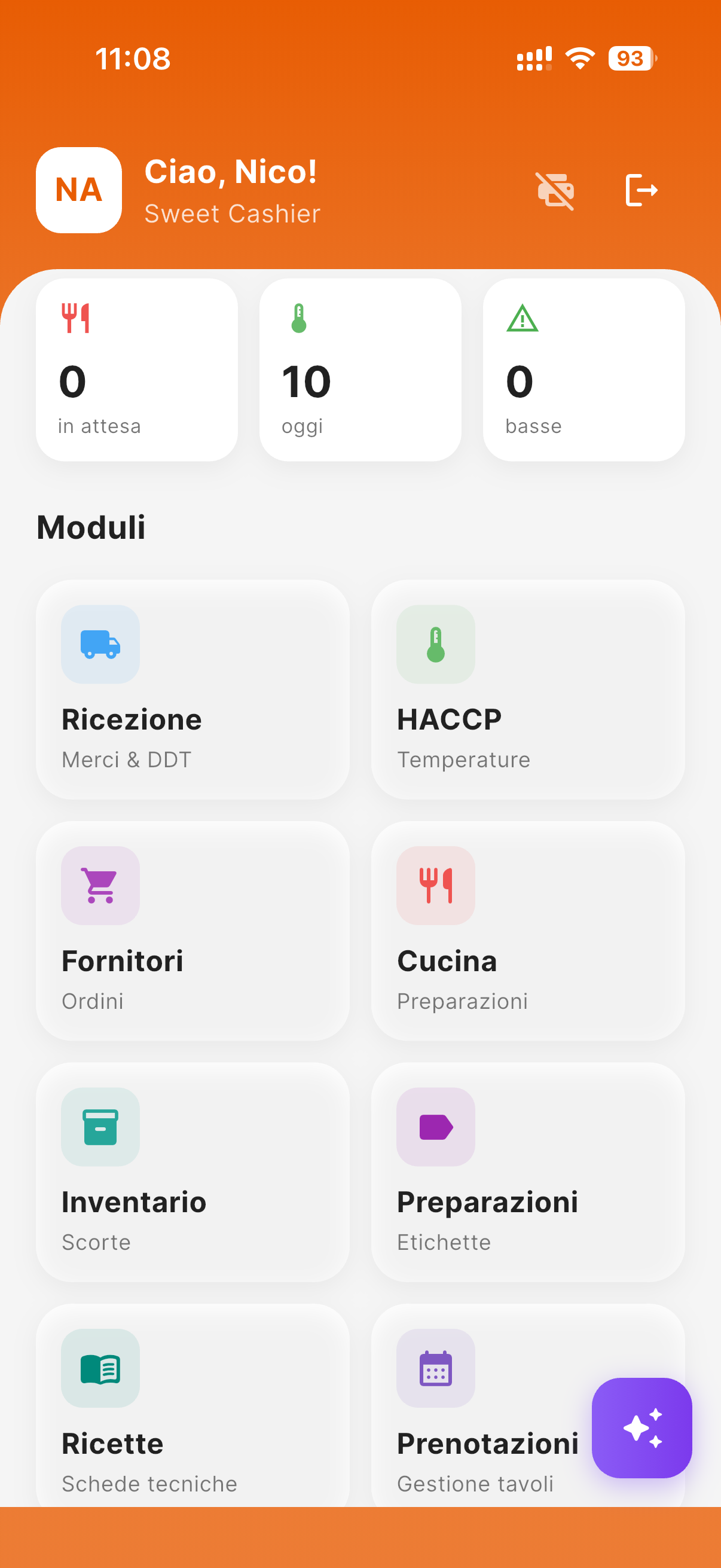This screenshot has width=721, height=1568.
Task: Go to the HACCP Temperature module
Action: (x=527, y=690)
